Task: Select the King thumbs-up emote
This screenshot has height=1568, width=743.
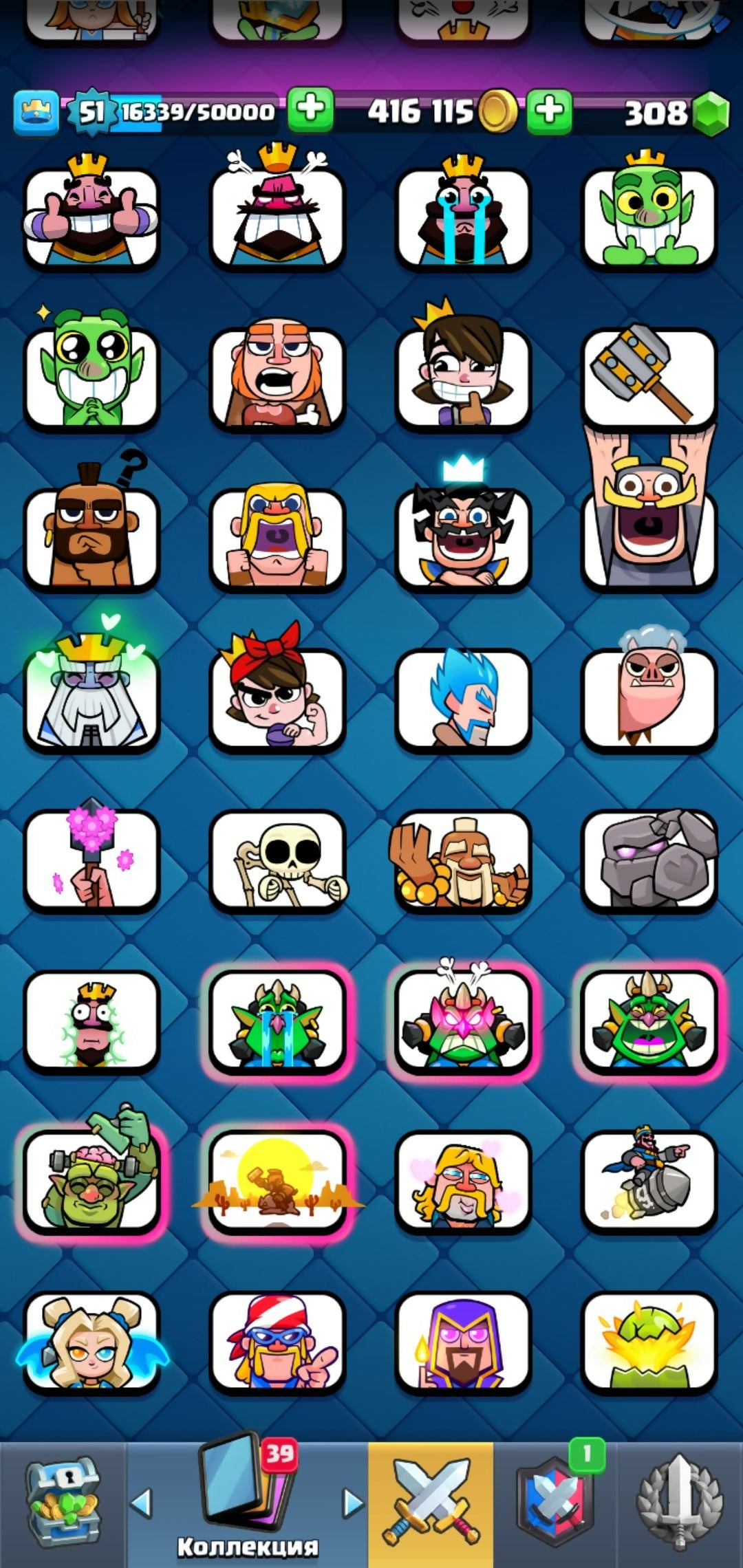Action: click(91, 217)
